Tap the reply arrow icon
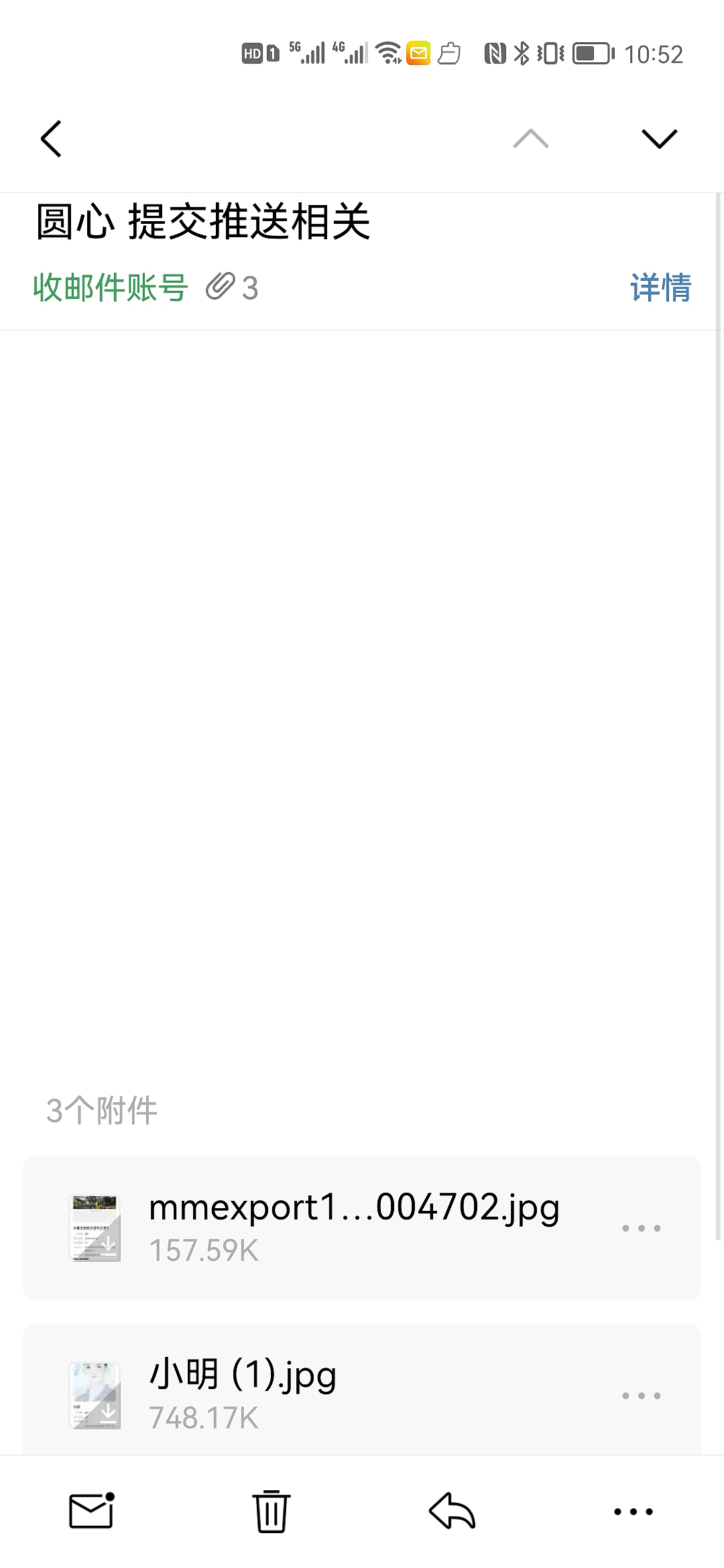 pos(451,1512)
